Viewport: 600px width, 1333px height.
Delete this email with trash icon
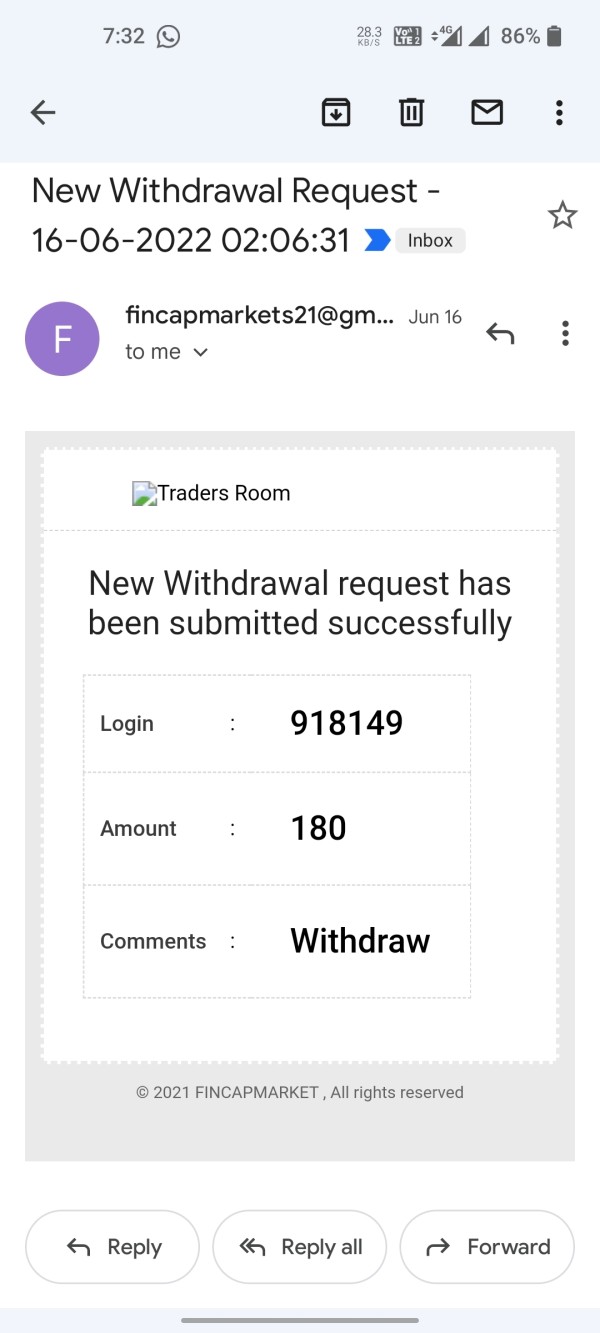pyautogui.click(x=411, y=112)
